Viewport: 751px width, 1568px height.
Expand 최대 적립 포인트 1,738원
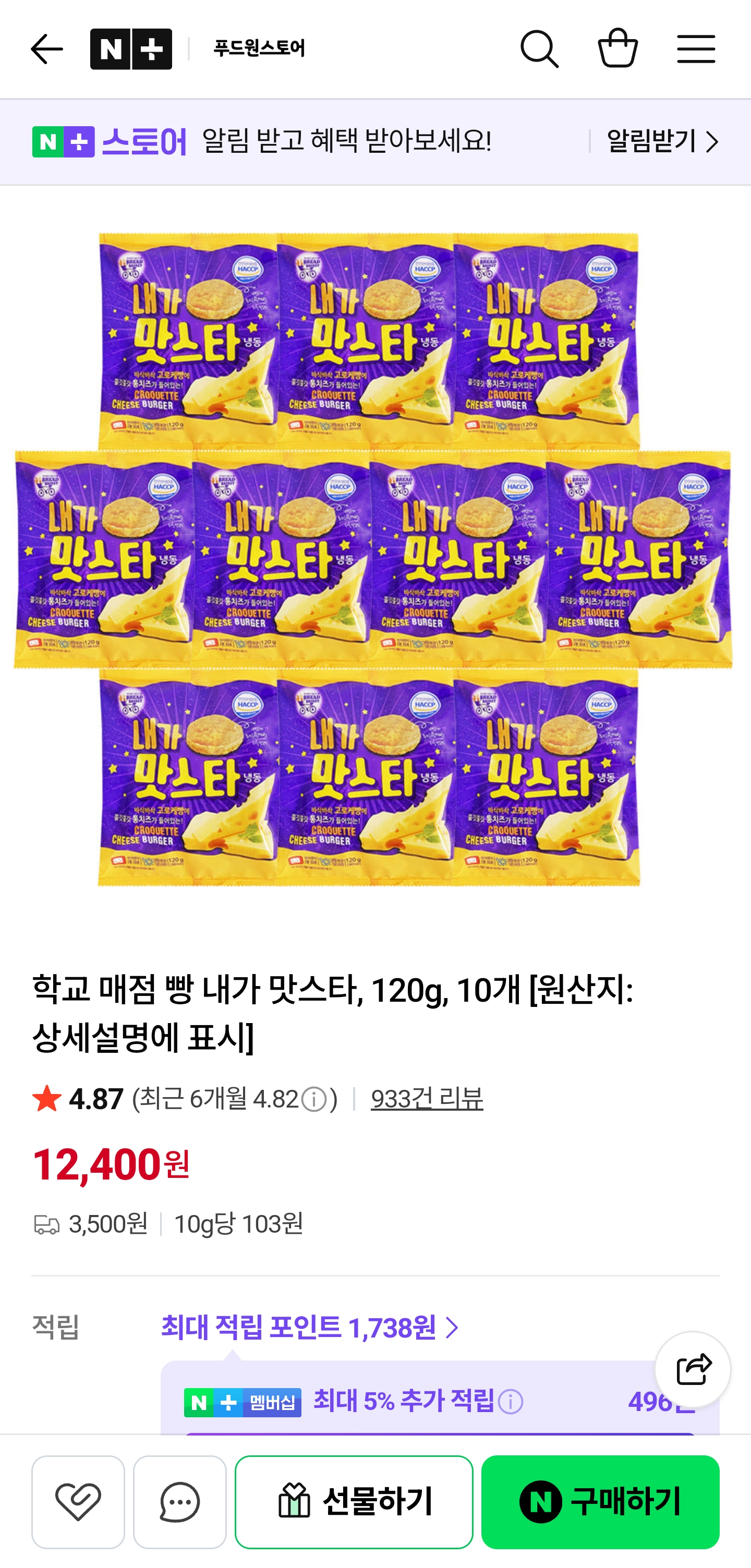(x=309, y=1328)
